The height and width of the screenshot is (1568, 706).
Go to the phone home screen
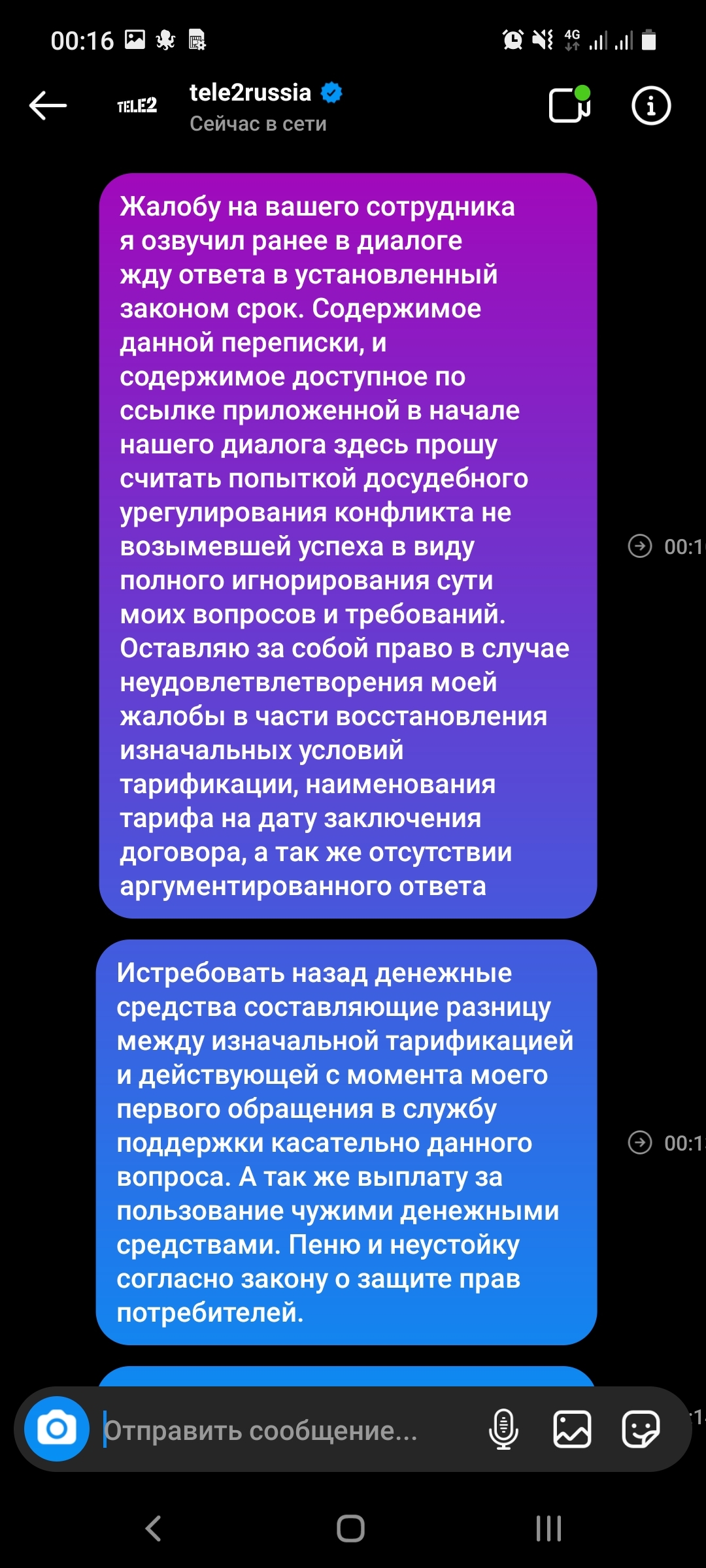coord(351,1528)
